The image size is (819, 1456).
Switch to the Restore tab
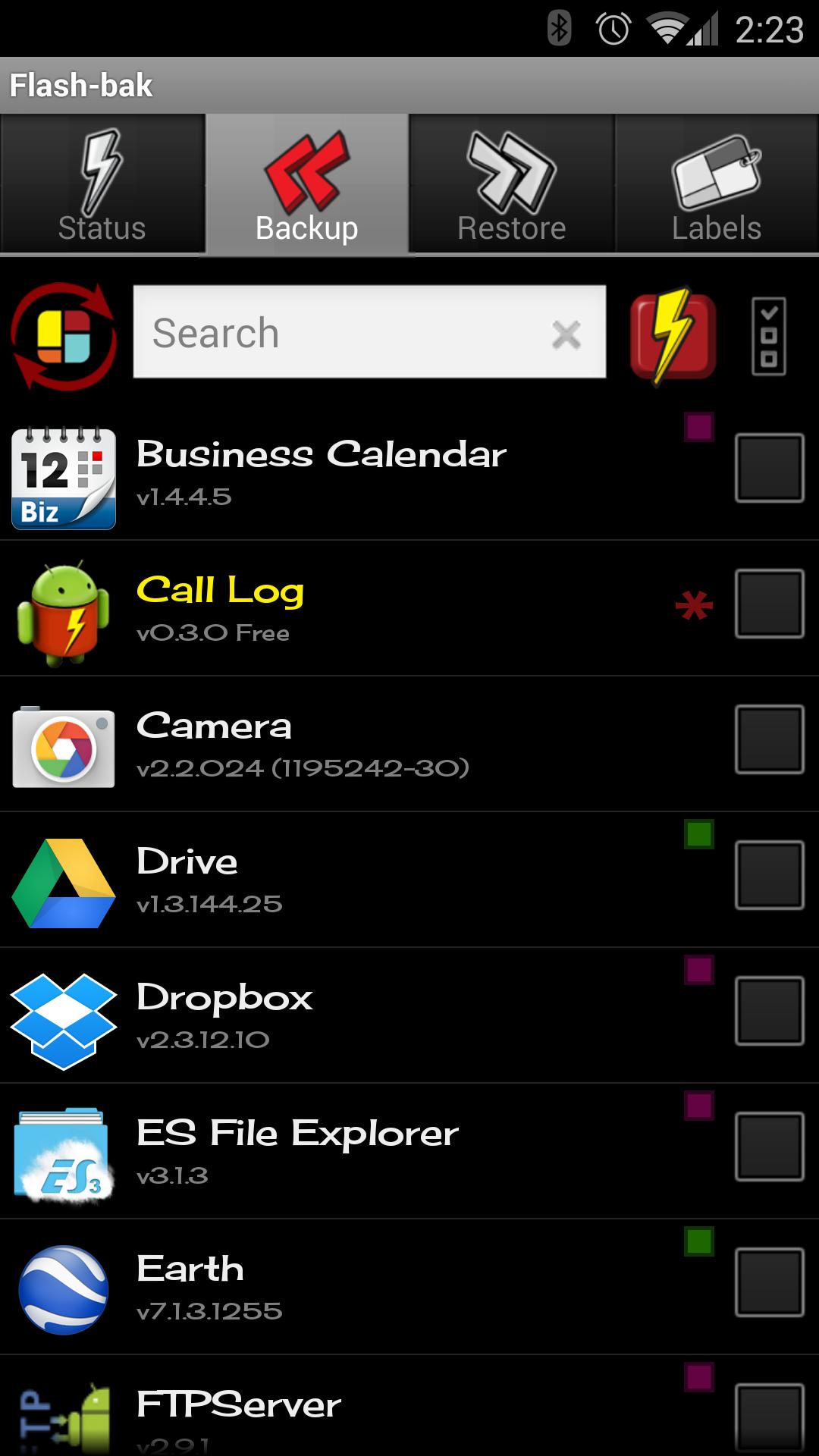[x=512, y=184]
